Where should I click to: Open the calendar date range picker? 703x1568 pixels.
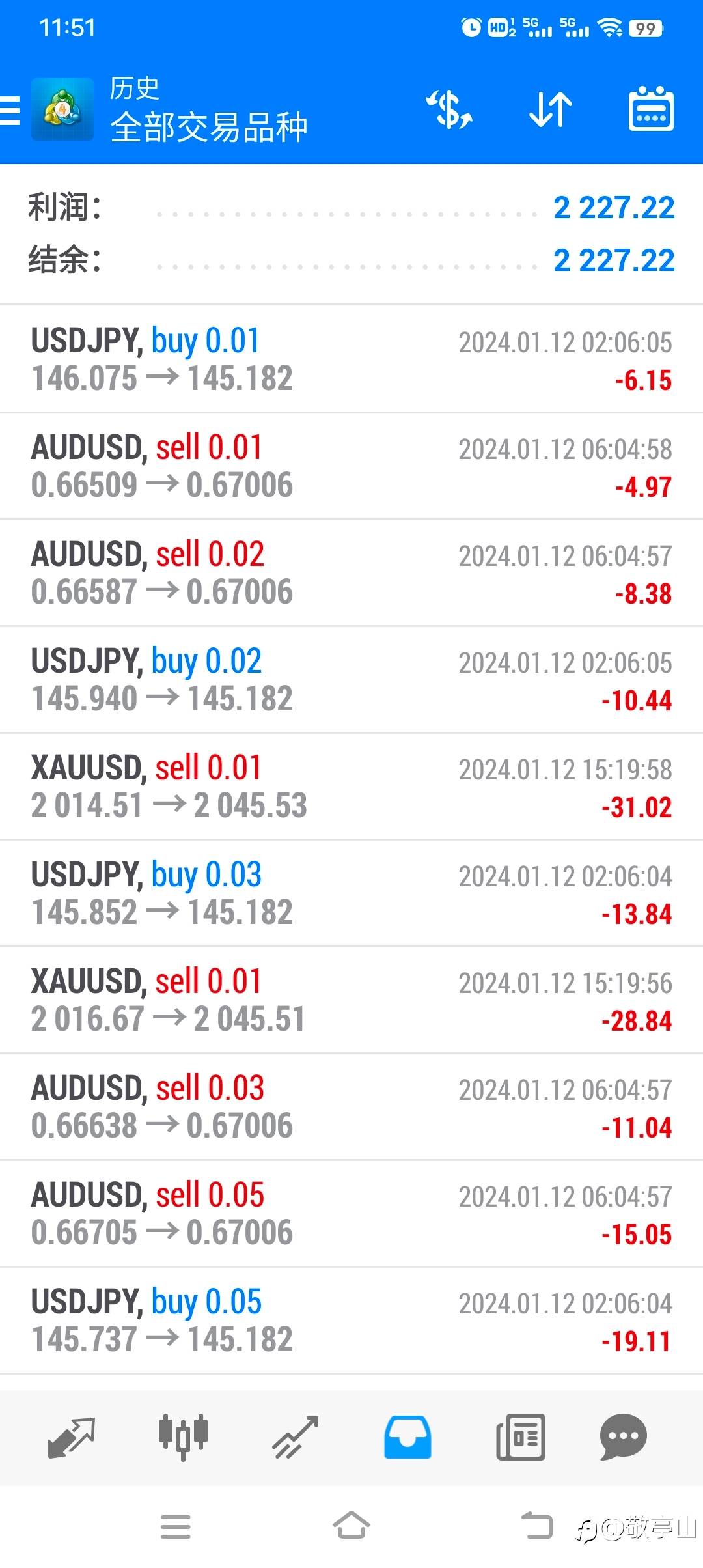[x=650, y=109]
